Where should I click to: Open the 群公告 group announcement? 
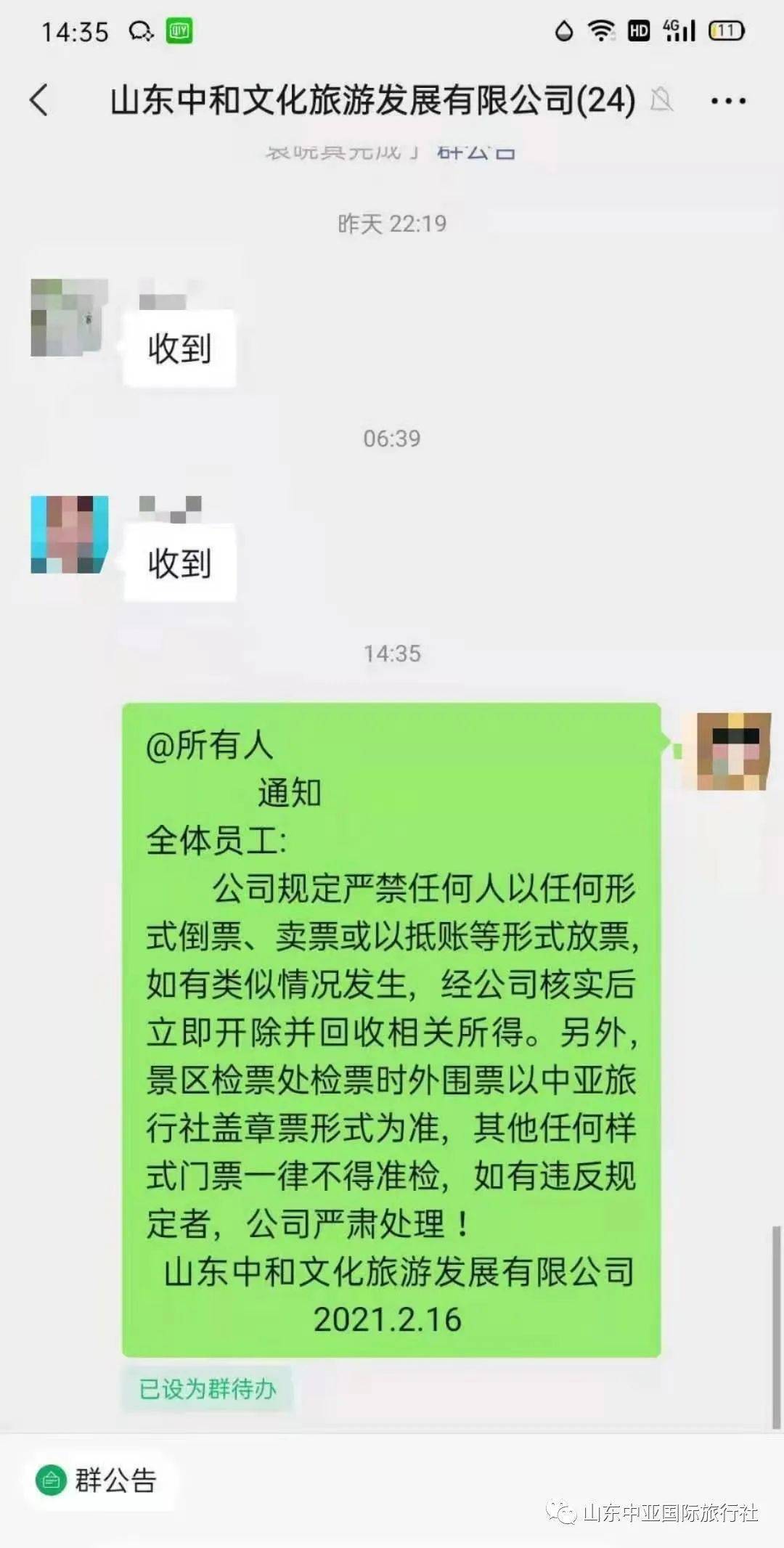click(98, 1479)
